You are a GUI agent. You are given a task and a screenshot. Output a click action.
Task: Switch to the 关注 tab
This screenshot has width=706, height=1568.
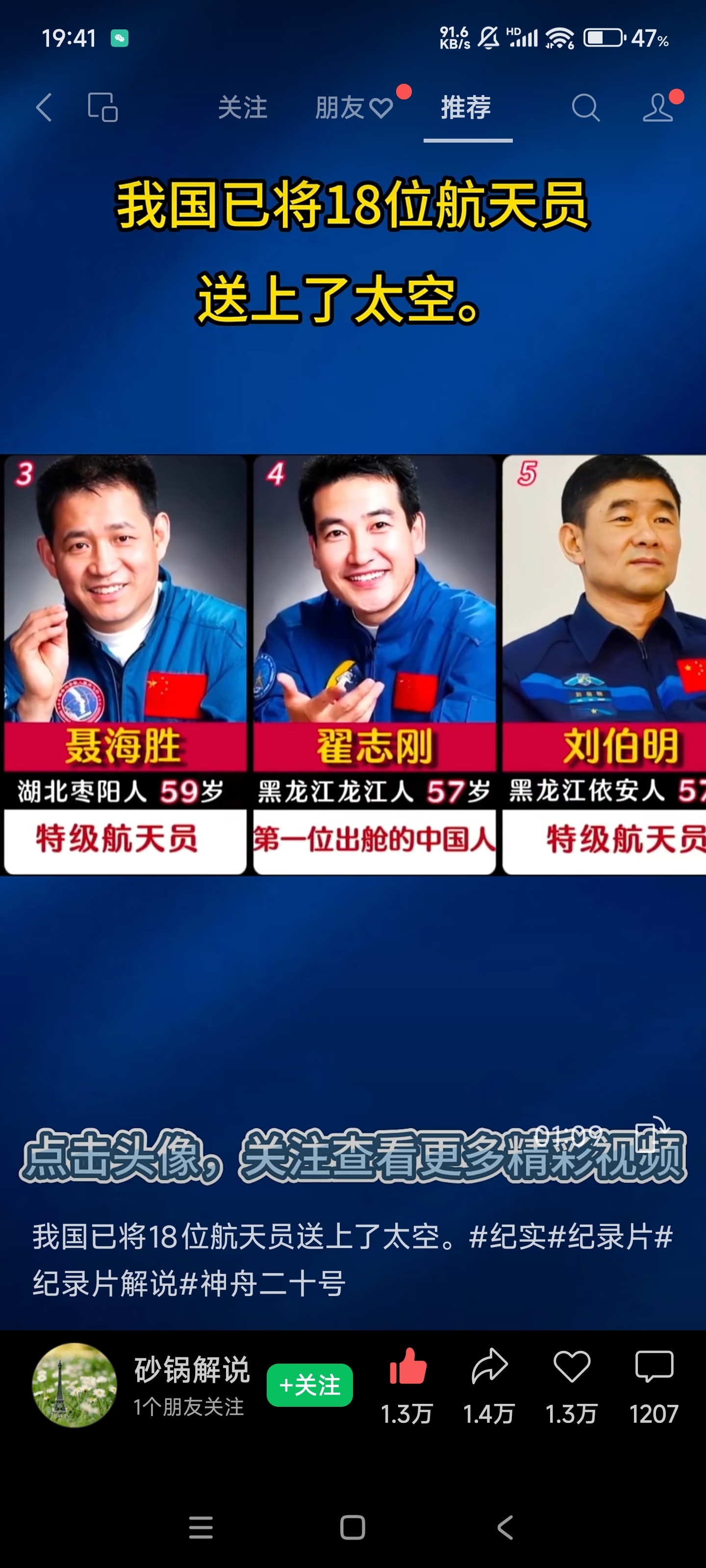pos(242,108)
